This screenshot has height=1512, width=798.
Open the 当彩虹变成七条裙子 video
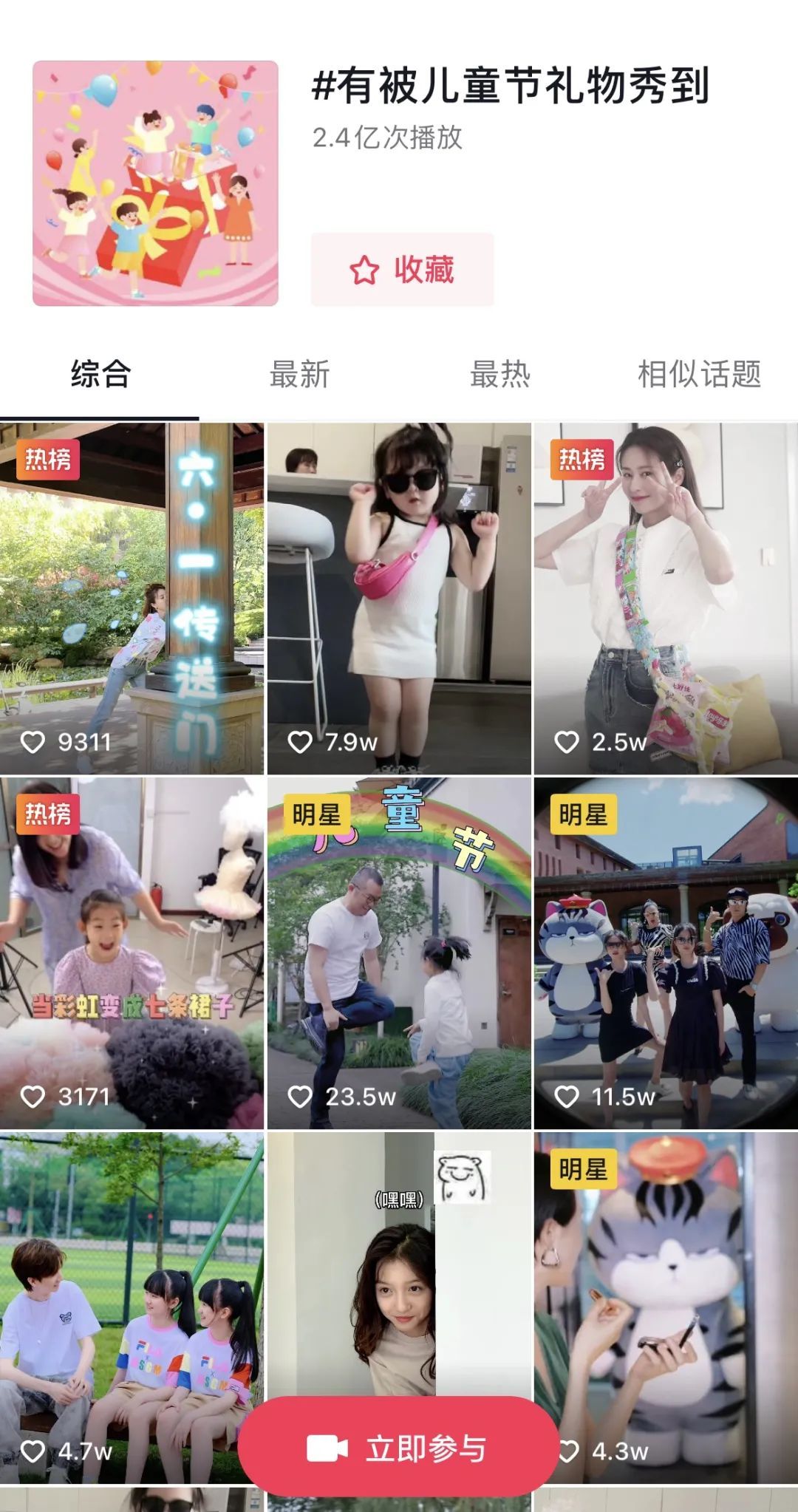pyautogui.click(x=132, y=953)
